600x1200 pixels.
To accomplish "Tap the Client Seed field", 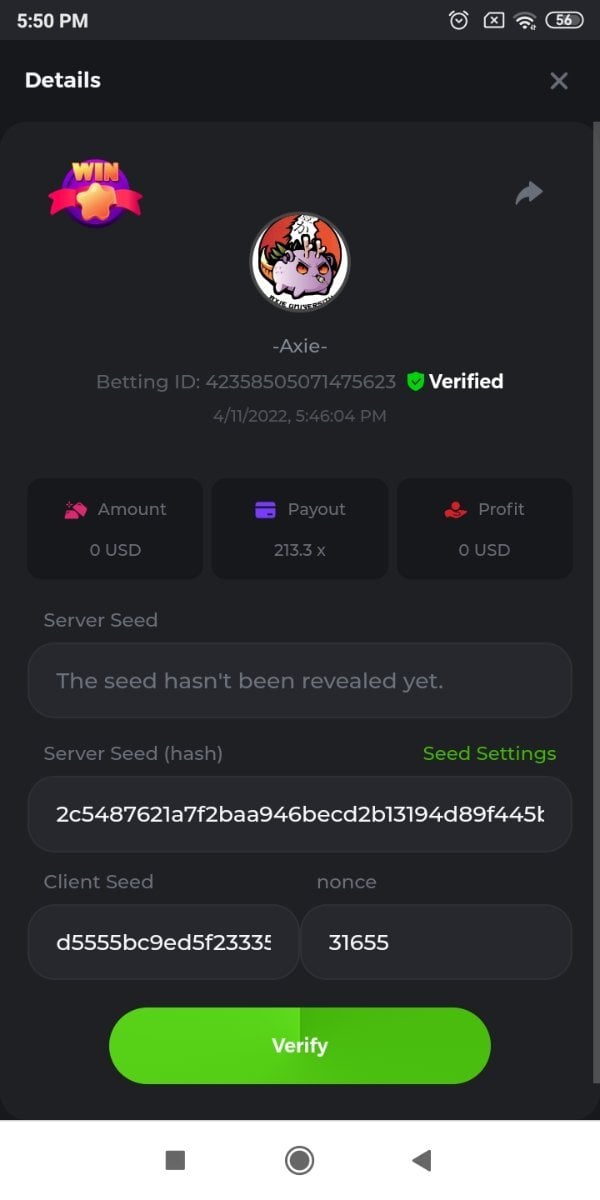I will pos(163,942).
